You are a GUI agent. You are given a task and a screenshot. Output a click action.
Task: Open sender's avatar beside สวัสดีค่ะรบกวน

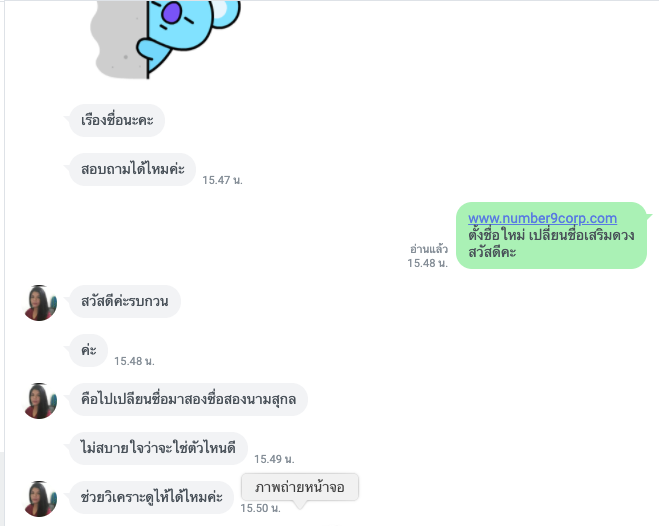click(41, 302)
